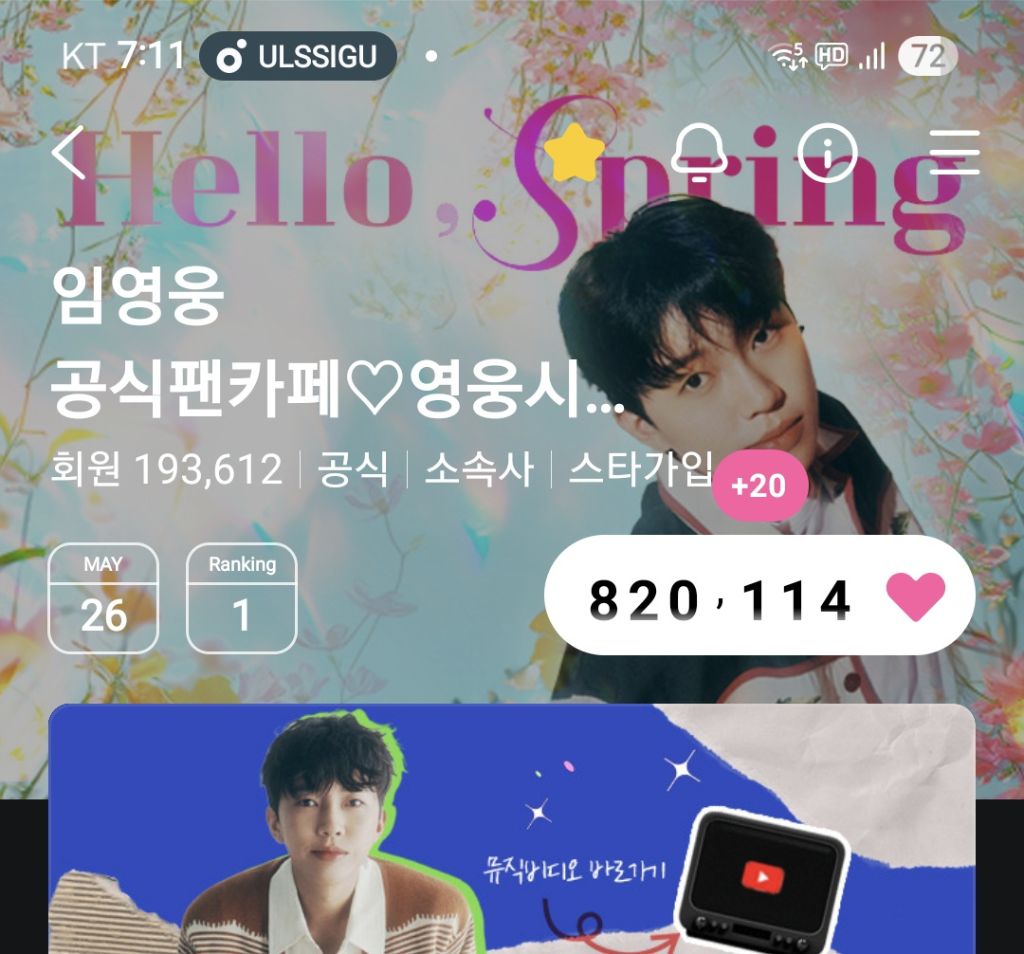Open the Ranking 1 box
The image size is (1024, 954).
pyautogui.click(x=242, y=598)
